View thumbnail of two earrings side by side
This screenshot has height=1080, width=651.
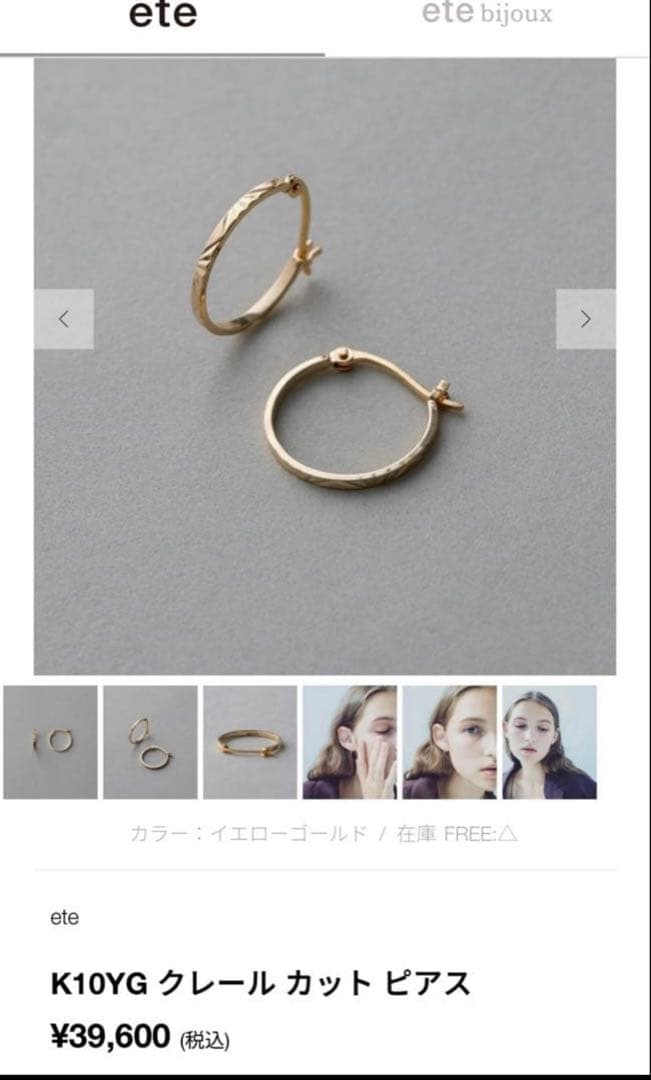point(50,742)
